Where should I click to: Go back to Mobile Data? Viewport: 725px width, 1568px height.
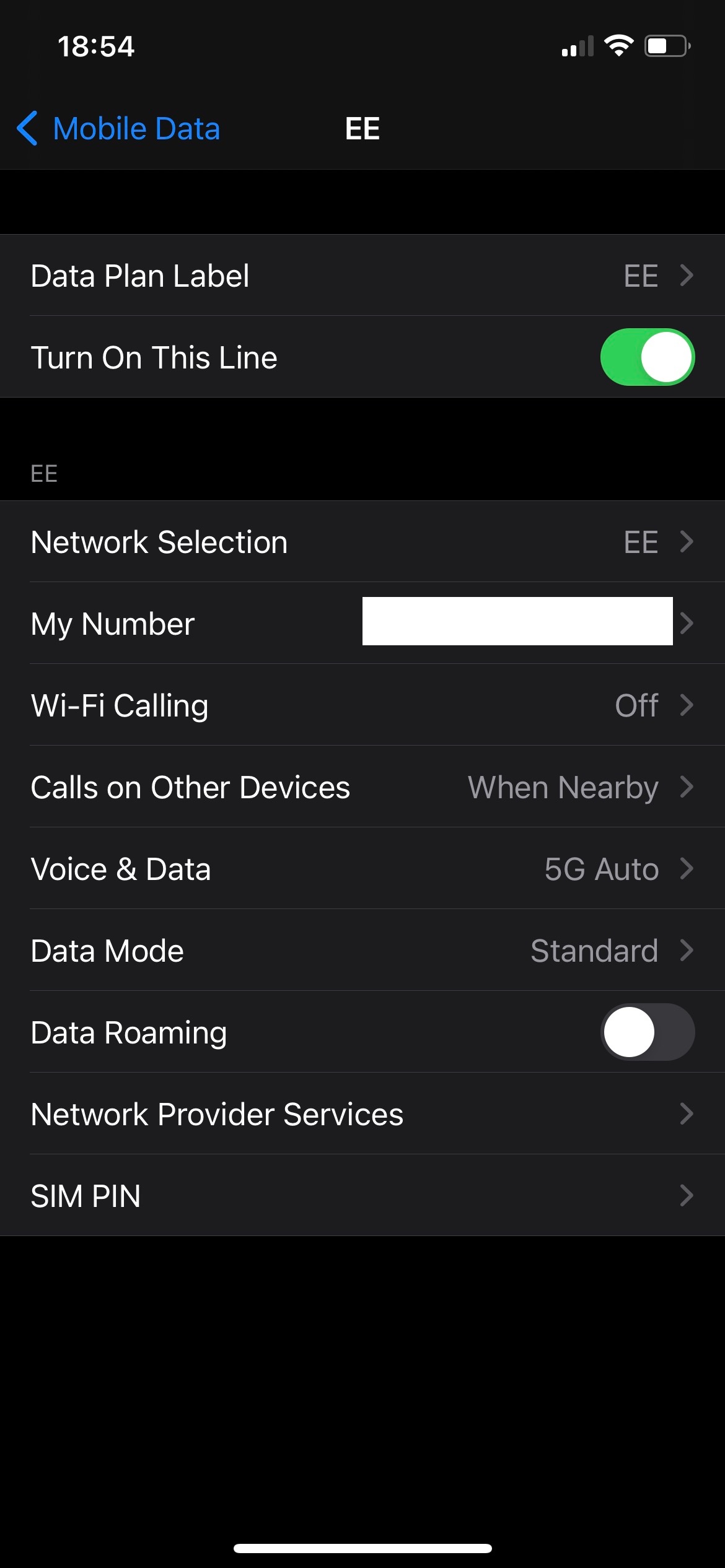coord(119,129)
